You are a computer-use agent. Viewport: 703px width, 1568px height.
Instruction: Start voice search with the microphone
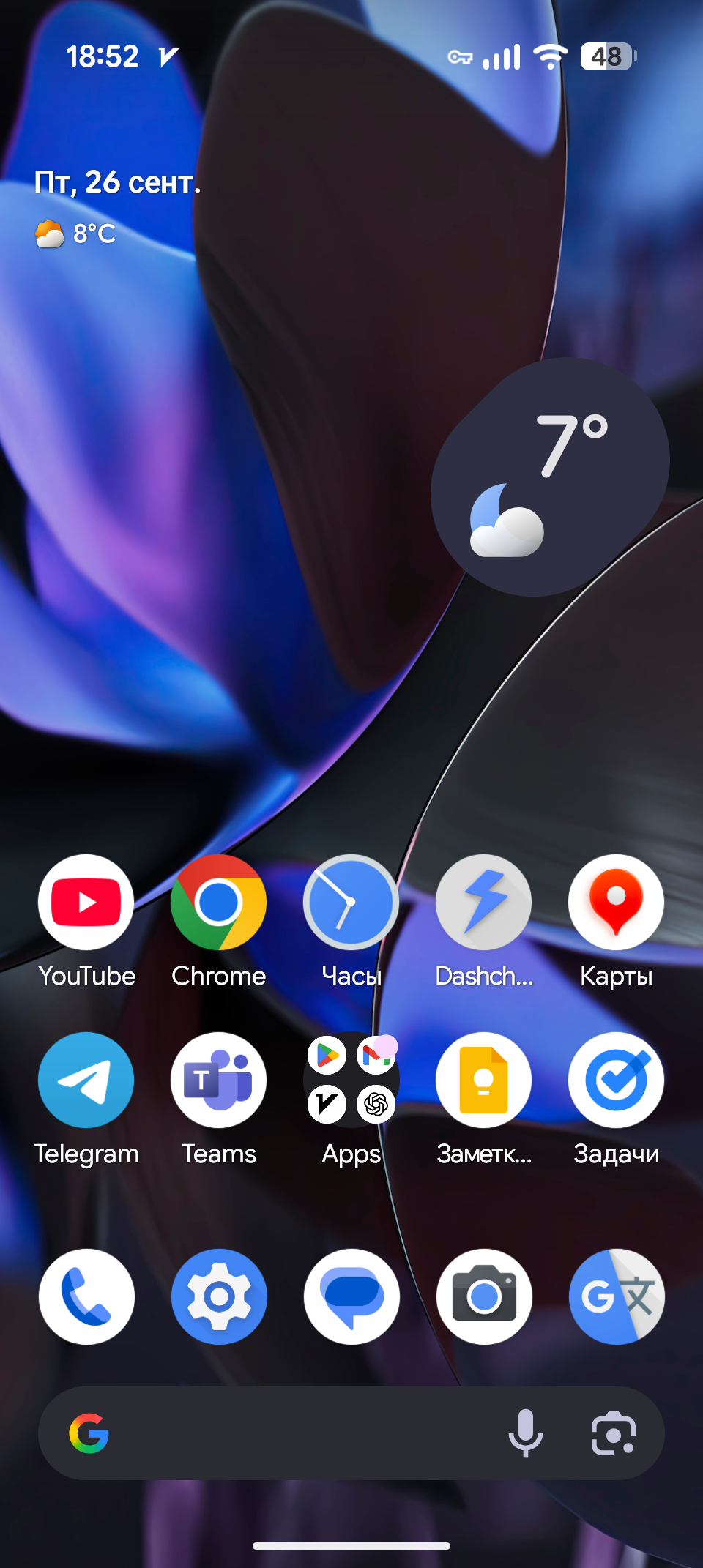click(x=525, y=1433)
